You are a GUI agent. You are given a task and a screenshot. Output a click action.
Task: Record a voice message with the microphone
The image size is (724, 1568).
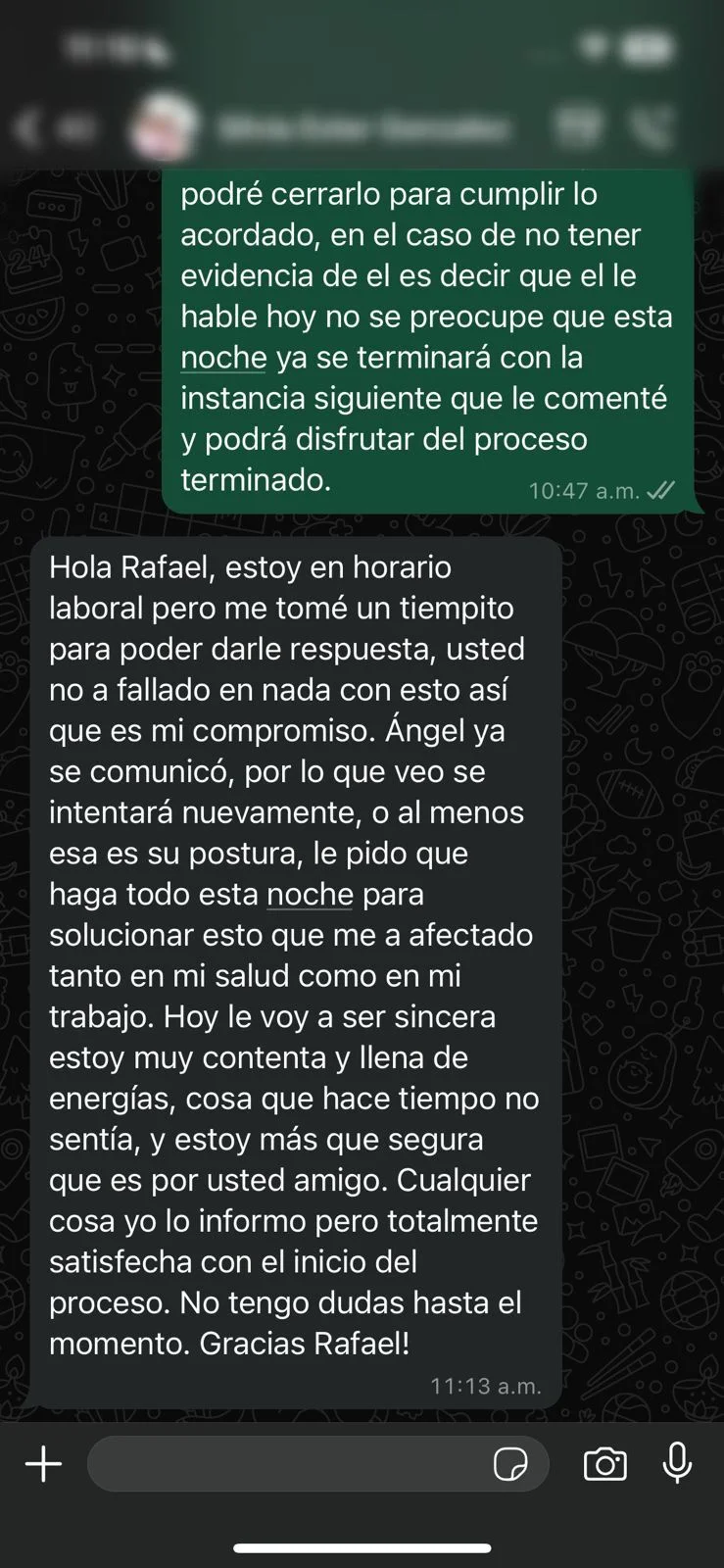677,1464
